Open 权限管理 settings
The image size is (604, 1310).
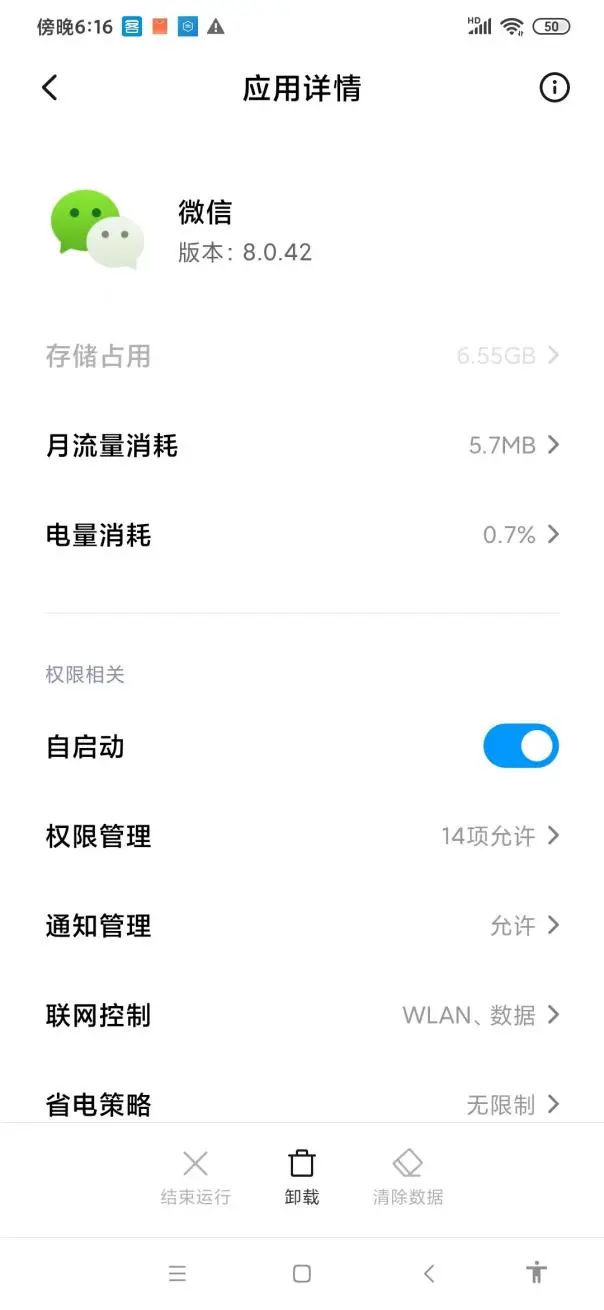pyautogui.click(x=302, y=835)
